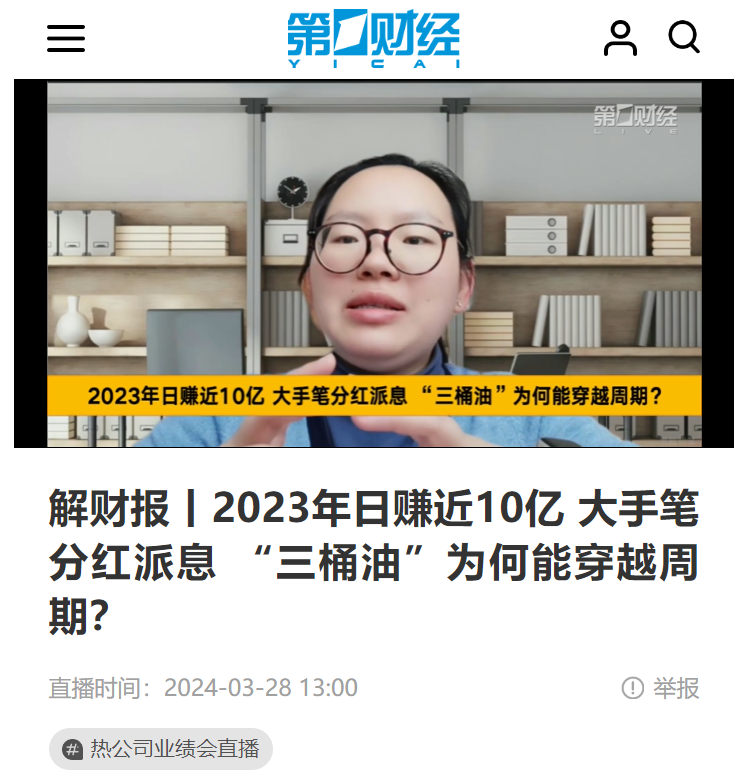The width and height of the screenshot is (745, 784).
Task: Open the hamburger menu
Action: coord(66,39)
